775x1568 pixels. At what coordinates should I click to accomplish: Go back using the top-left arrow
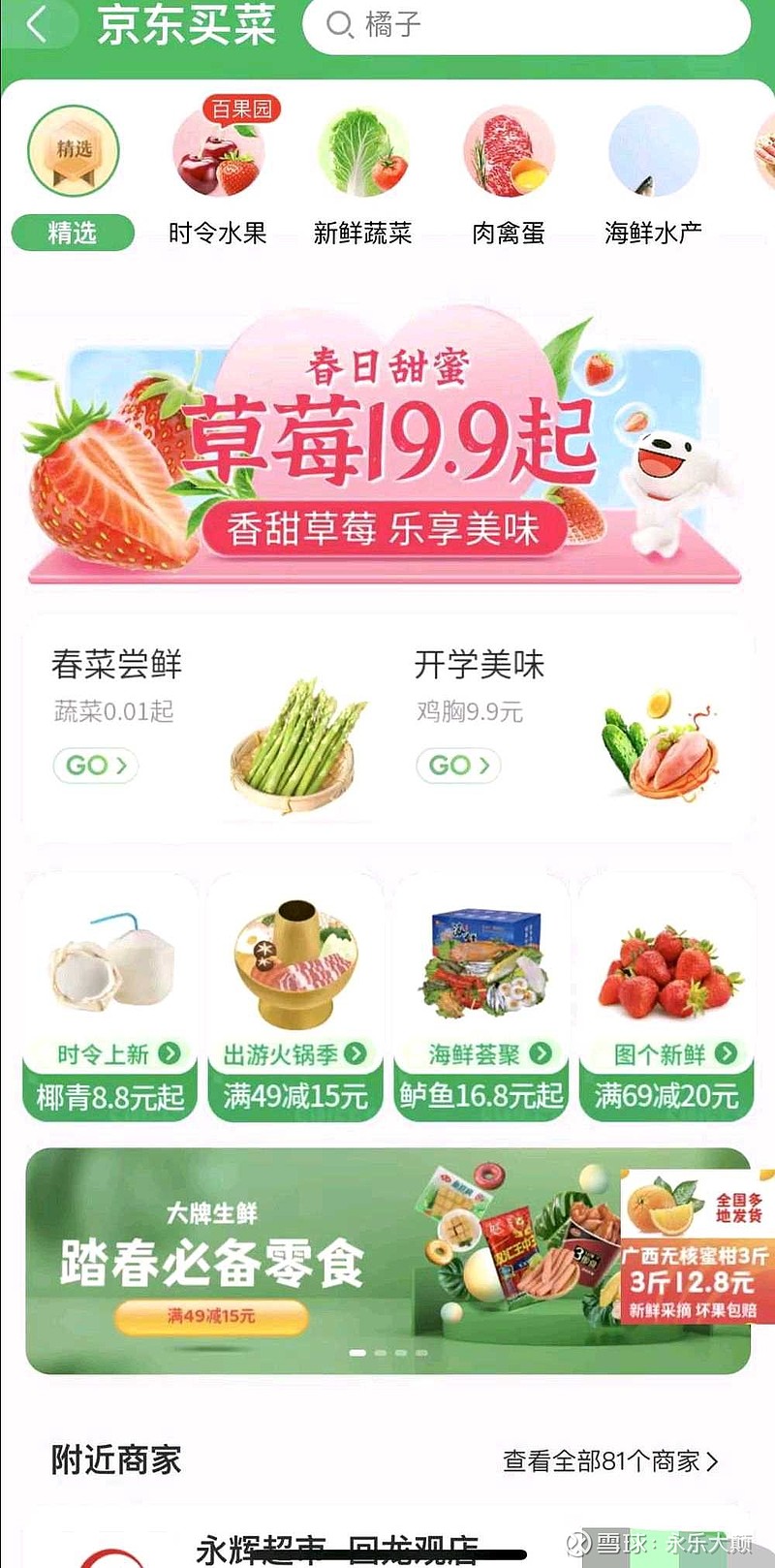(37, 24)
